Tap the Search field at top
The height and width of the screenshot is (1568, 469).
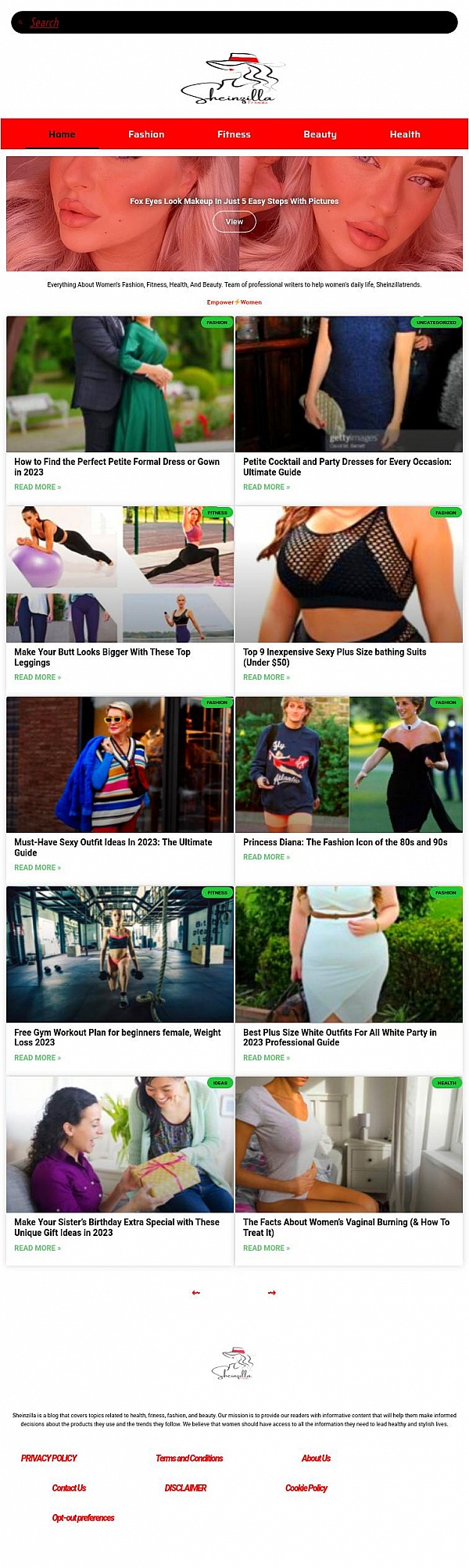click(234, 23)
